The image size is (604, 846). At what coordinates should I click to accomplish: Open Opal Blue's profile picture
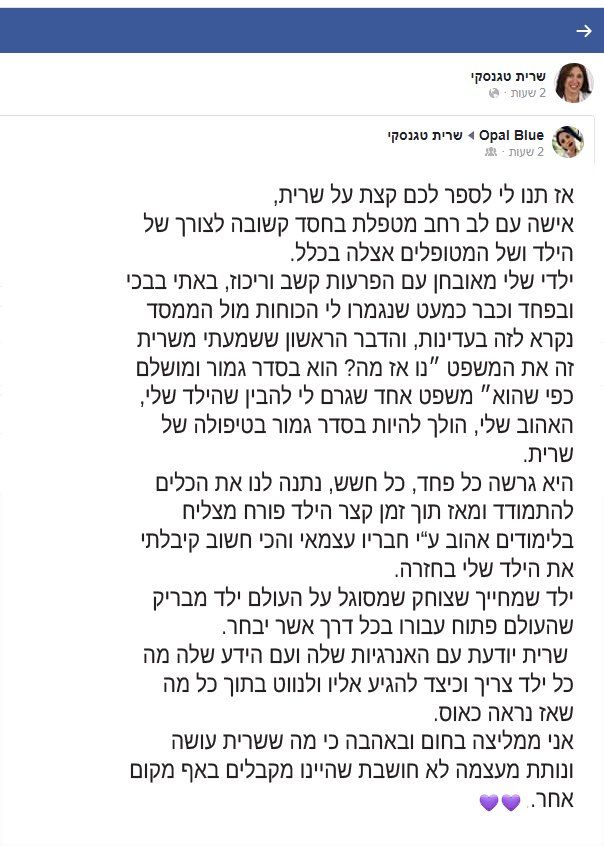point(567,142)
